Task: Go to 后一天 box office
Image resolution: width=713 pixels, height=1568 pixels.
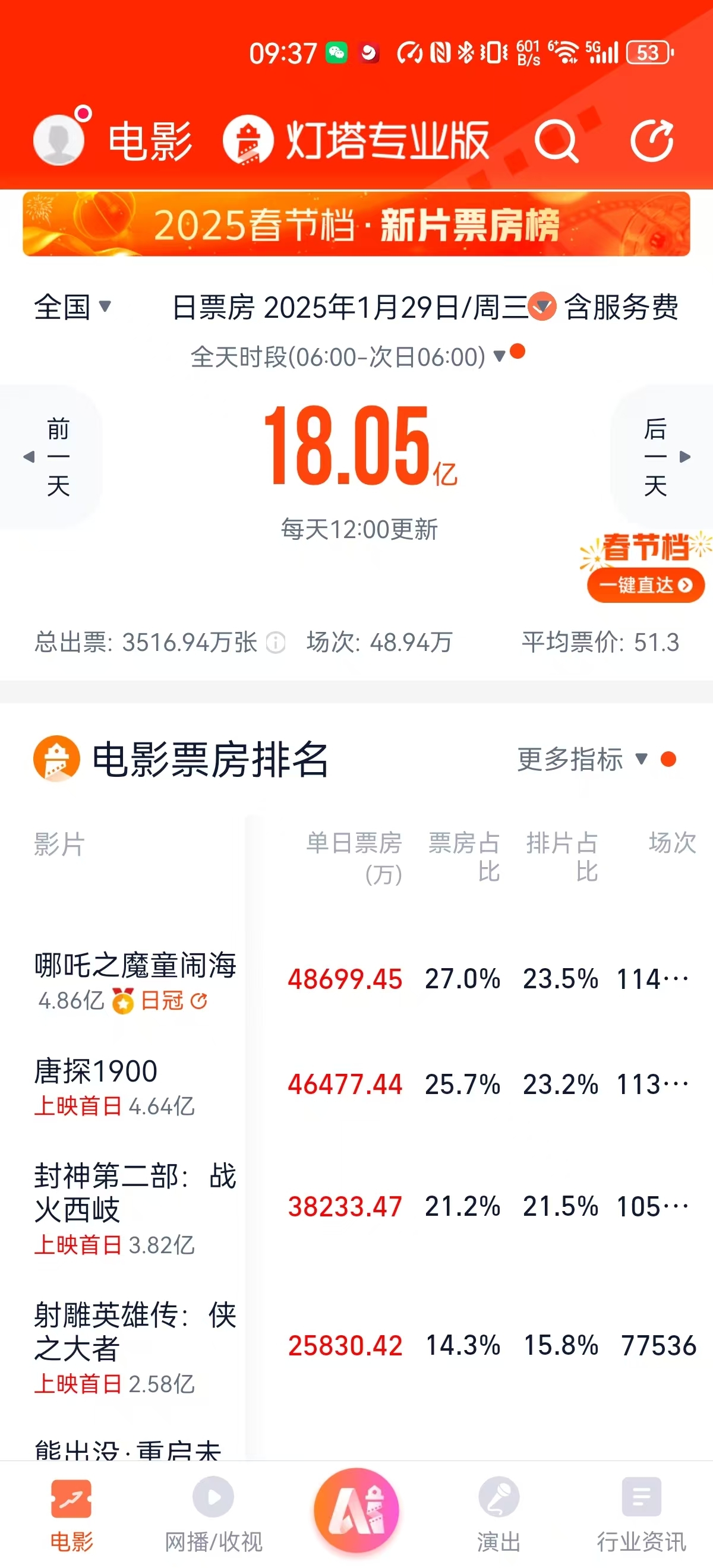Action: tap(661, 457)
